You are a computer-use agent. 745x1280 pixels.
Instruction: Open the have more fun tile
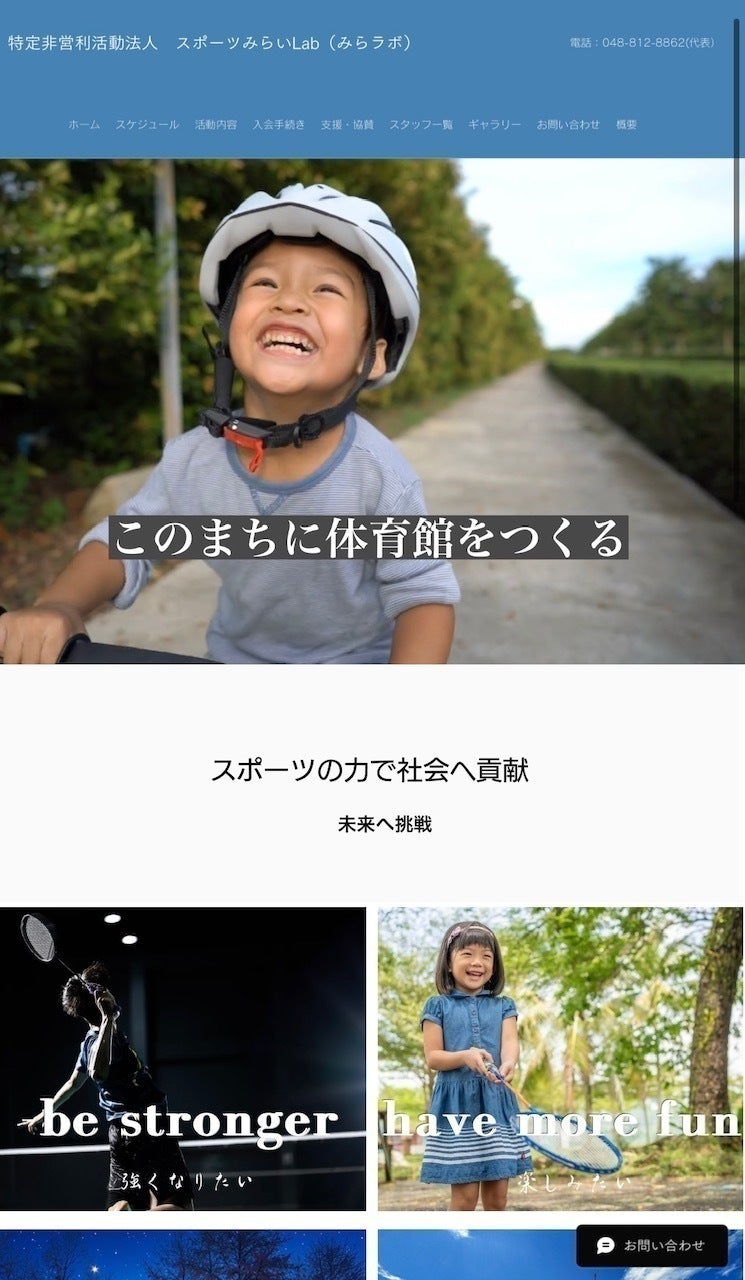pos(560,1058)
